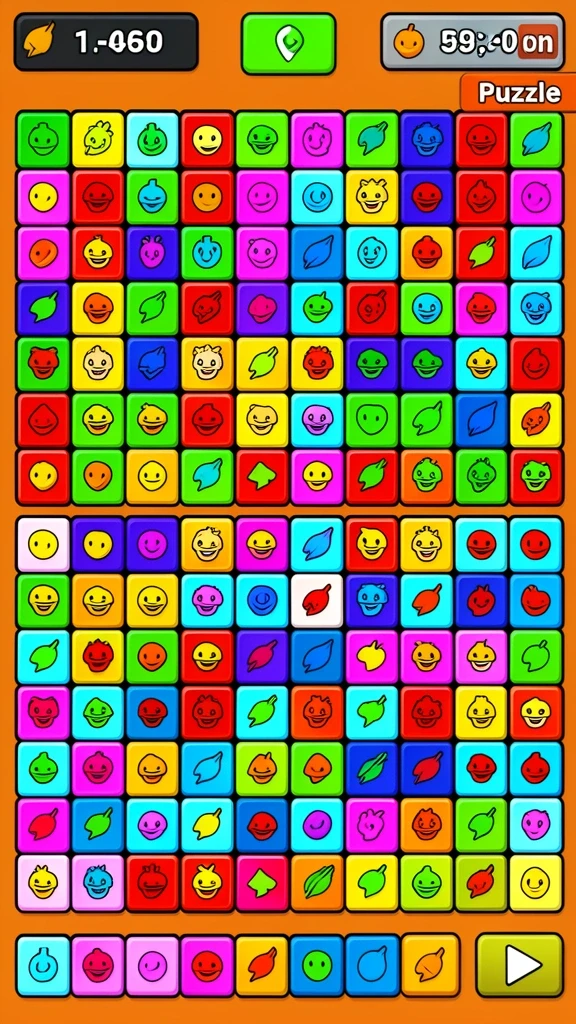Pick the blue tray tile with green smiley
The height and width of the screenshot is (1024, 576).
[x=317, y=965]
